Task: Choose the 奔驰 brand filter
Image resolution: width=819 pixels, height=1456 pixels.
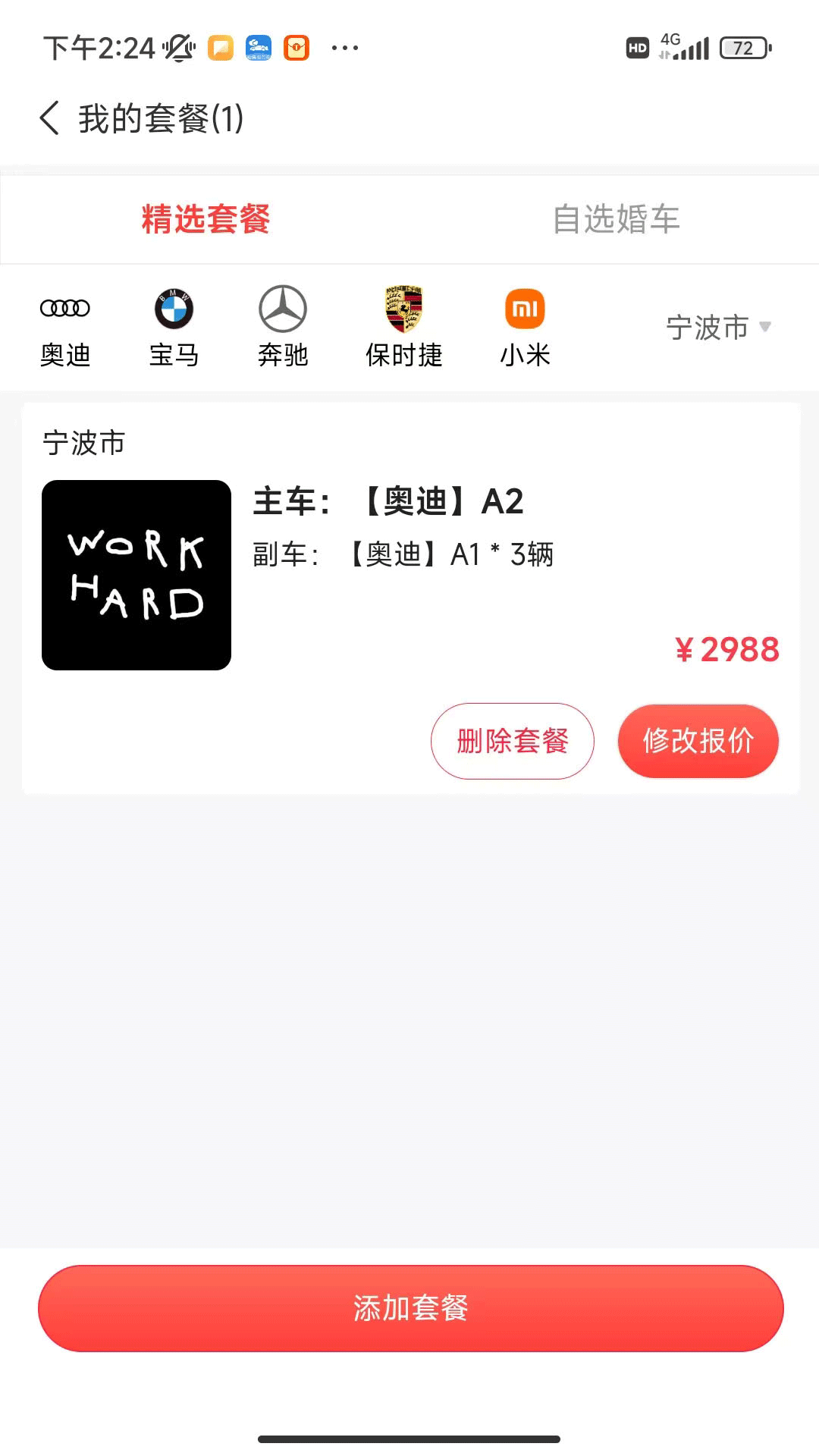Action: tap(282, 326)
